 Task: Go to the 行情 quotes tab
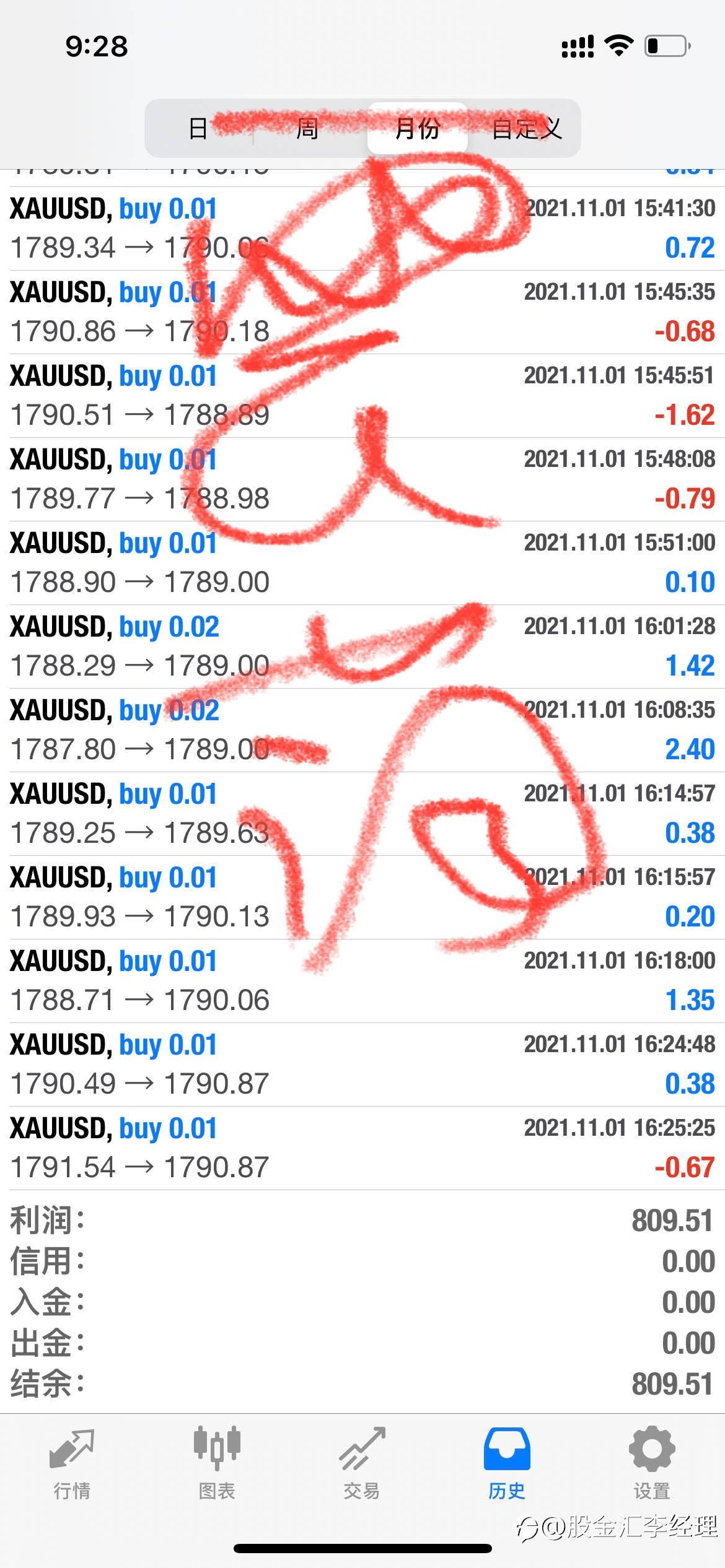tap(72, 1464)
